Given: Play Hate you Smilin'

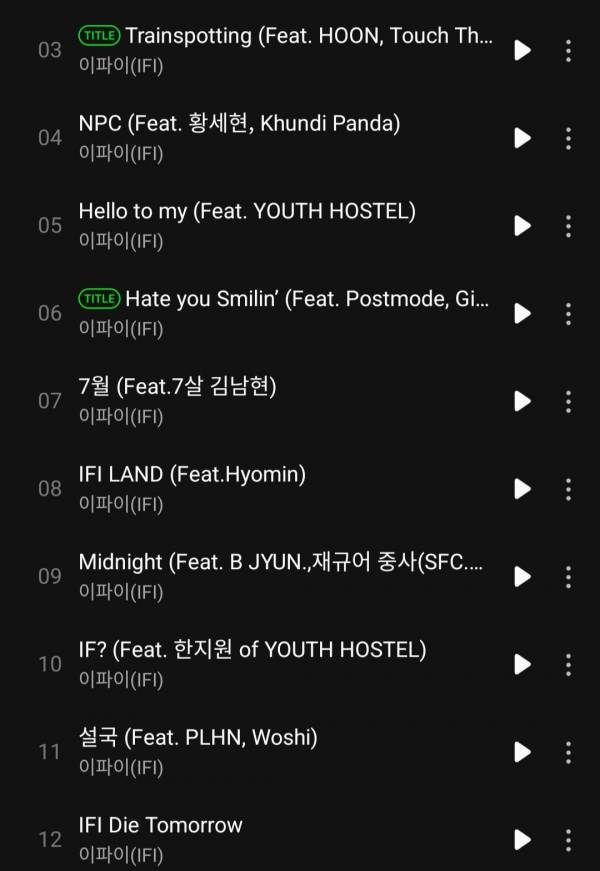Looking at the screenshot, I should coord(522,313).
